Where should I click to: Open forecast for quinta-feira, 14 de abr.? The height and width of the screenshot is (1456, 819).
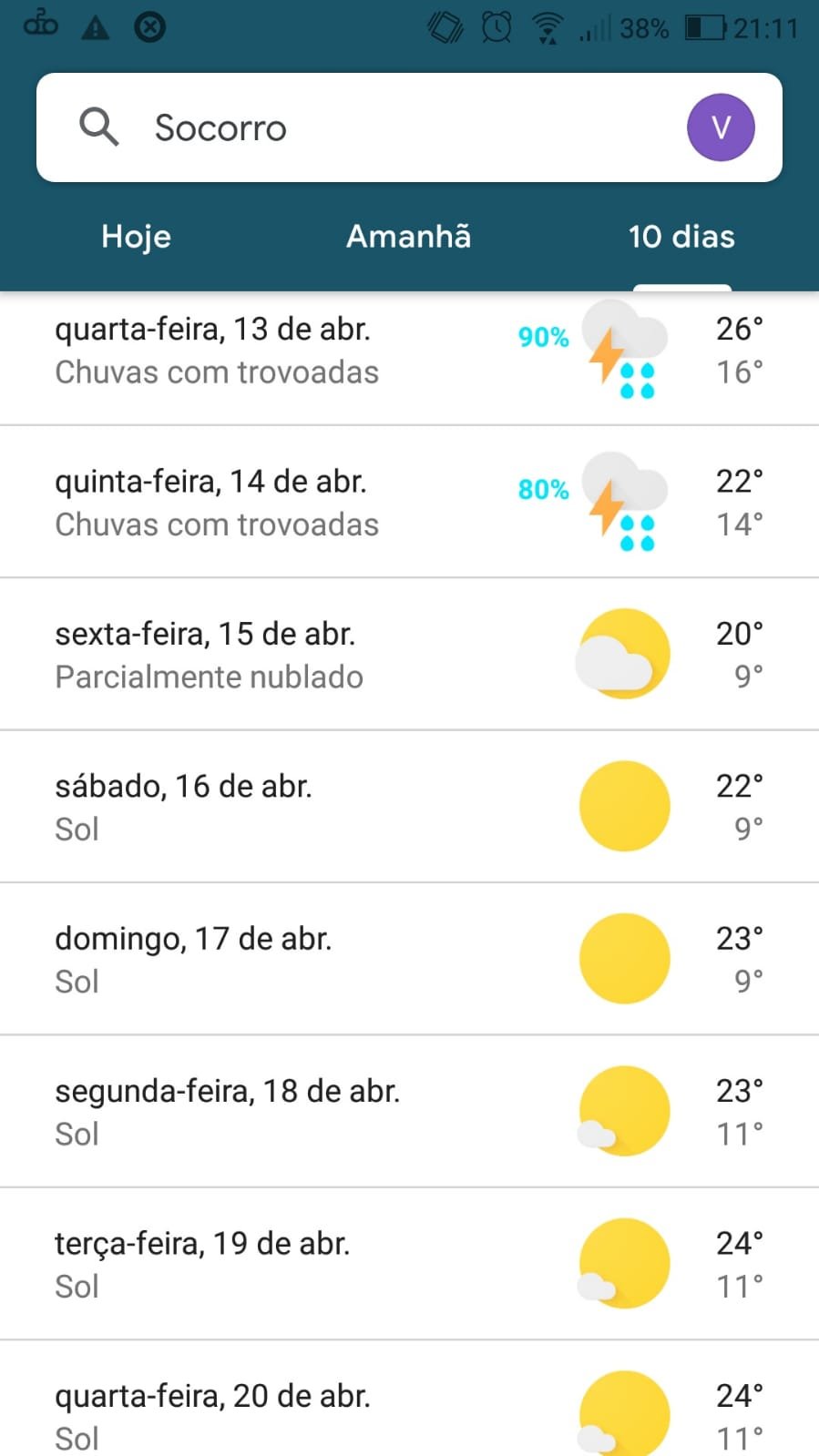click(409, 502)
